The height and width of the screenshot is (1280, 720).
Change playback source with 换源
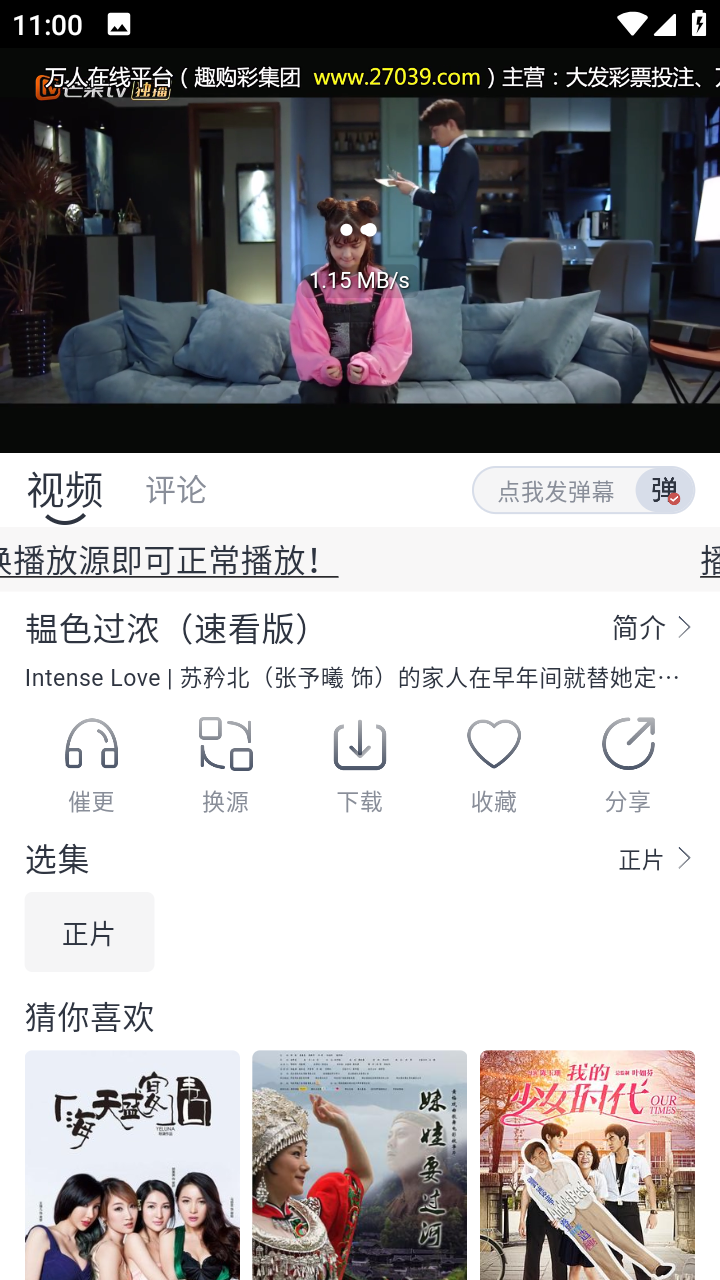click(225, 765)
